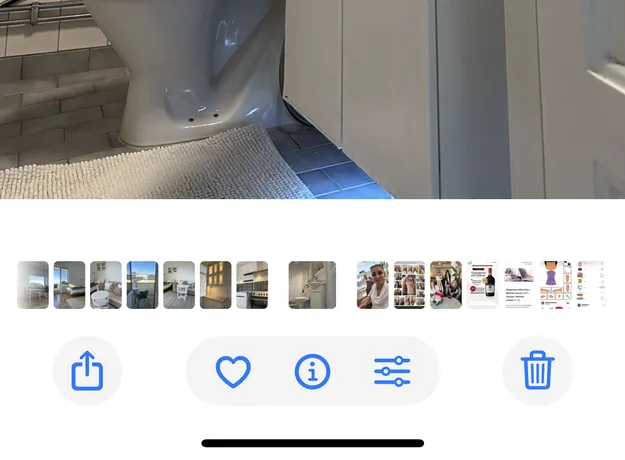Select the kitchen stove thumbnail

(x=252, y=285)
